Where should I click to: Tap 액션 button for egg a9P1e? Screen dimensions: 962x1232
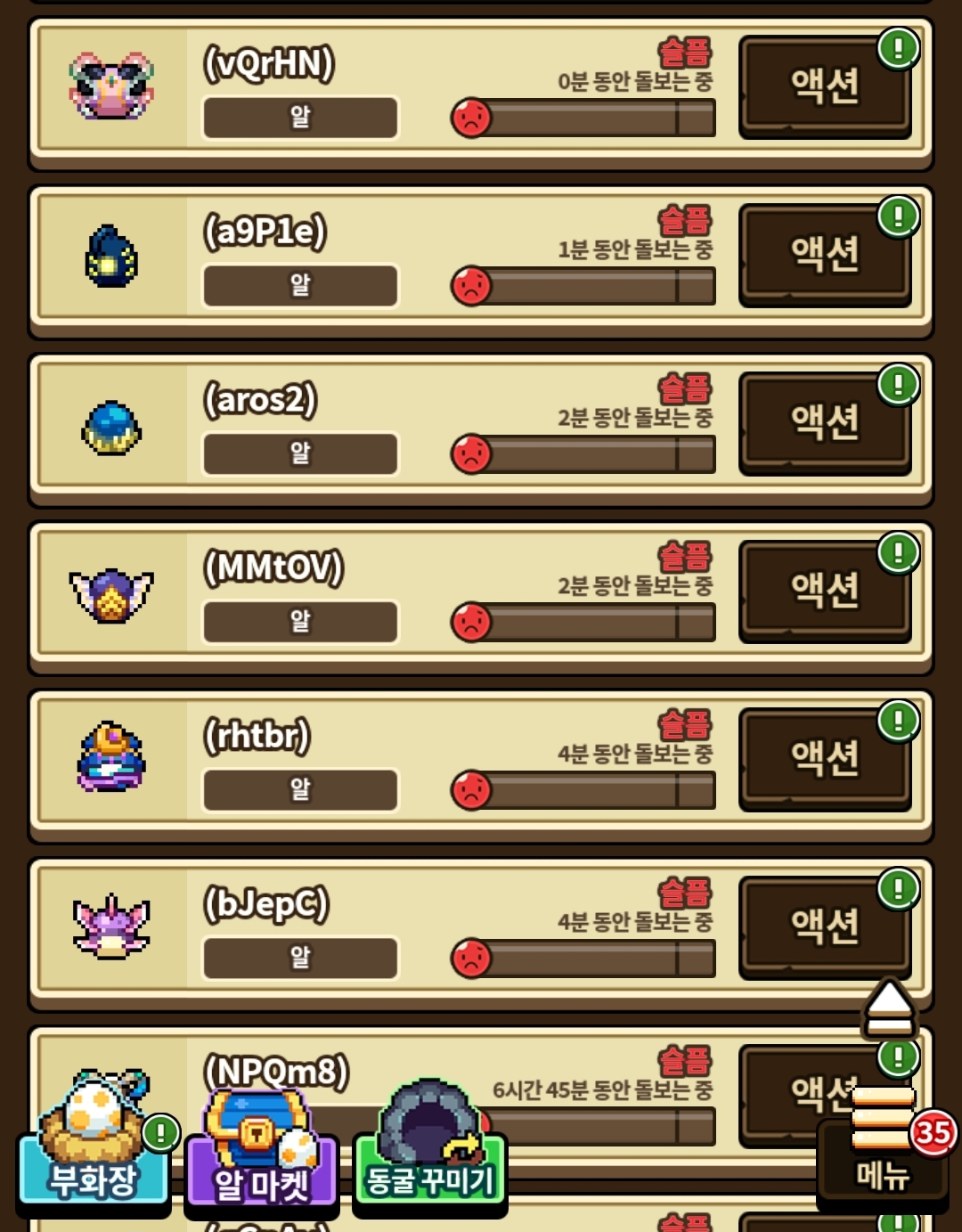tap(824, 255)
